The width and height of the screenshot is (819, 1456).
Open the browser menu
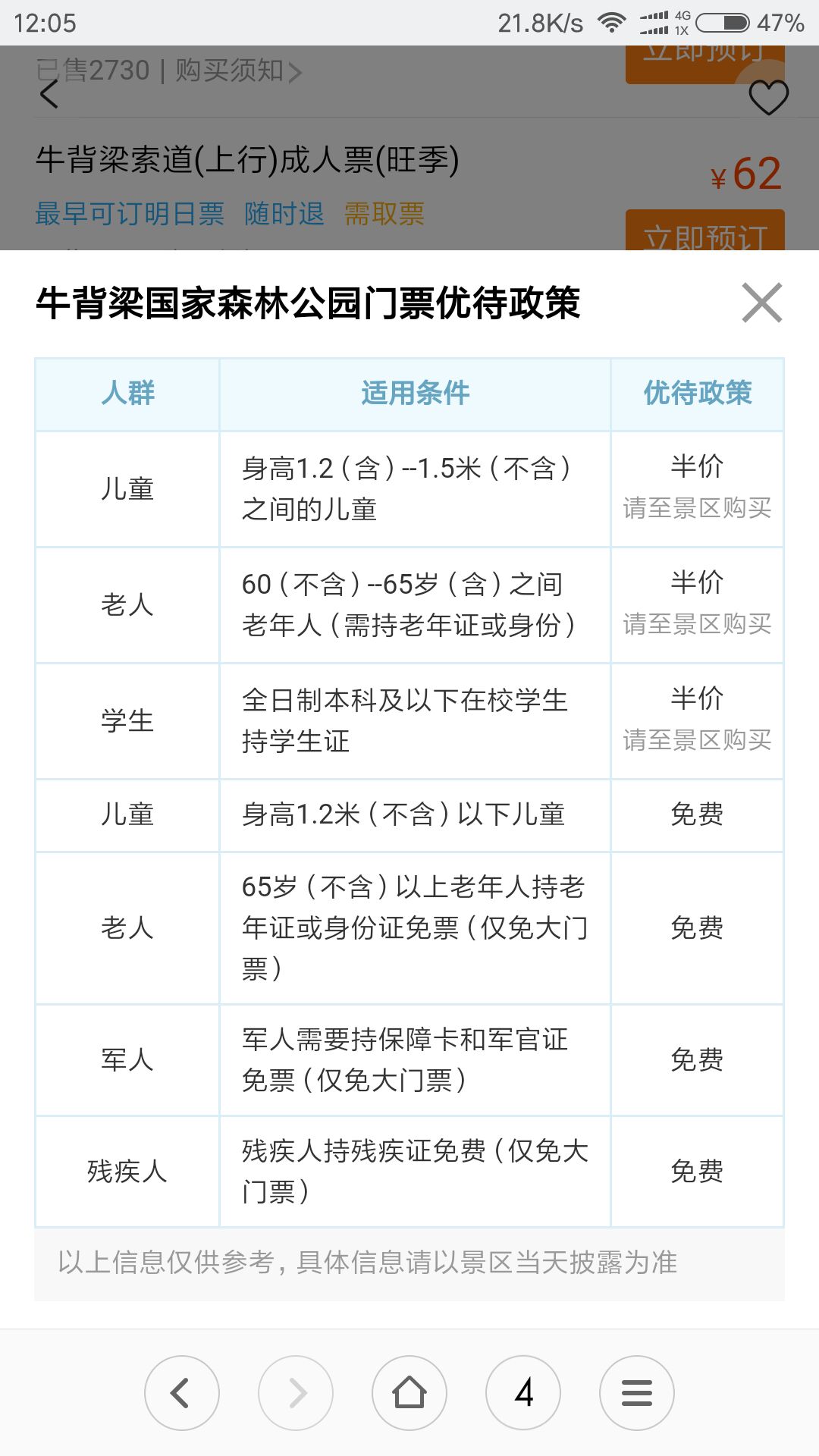pos(637,1393)
